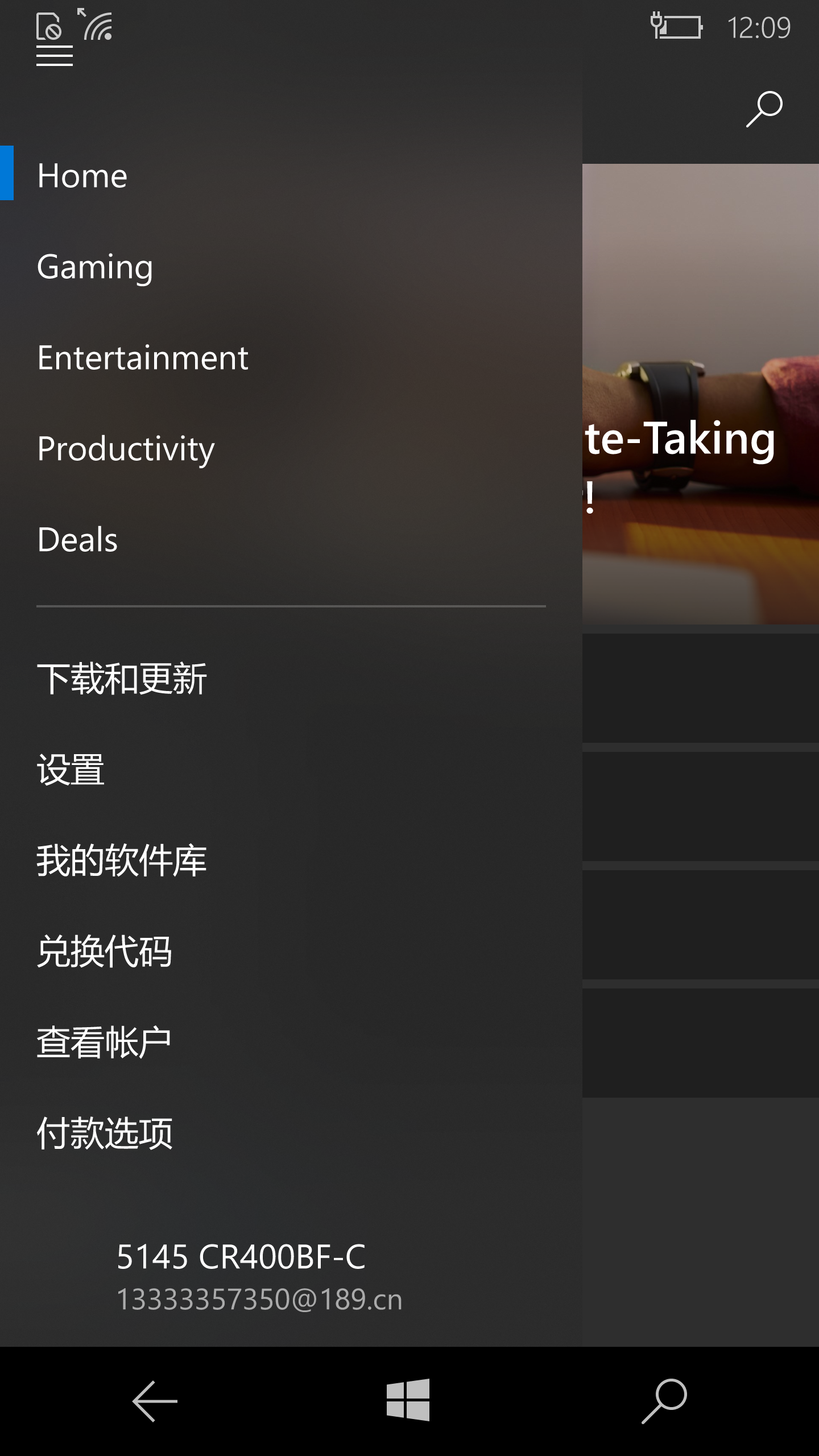View the Deals page
Image resolution: width=819 pixels, height=1456 pixels.
click(77, 540)
